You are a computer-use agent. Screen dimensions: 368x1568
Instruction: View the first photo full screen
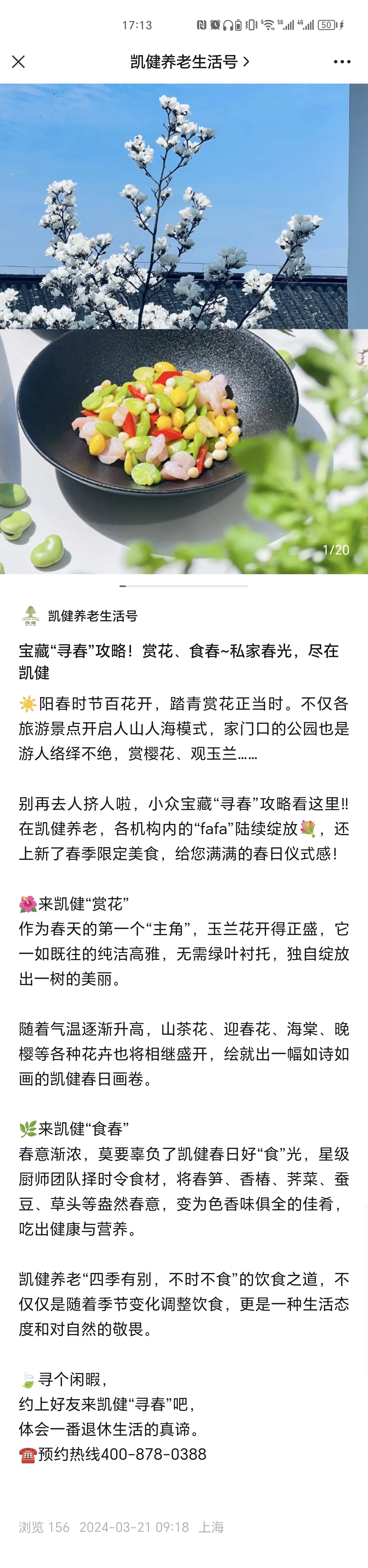tap(184, 329)
